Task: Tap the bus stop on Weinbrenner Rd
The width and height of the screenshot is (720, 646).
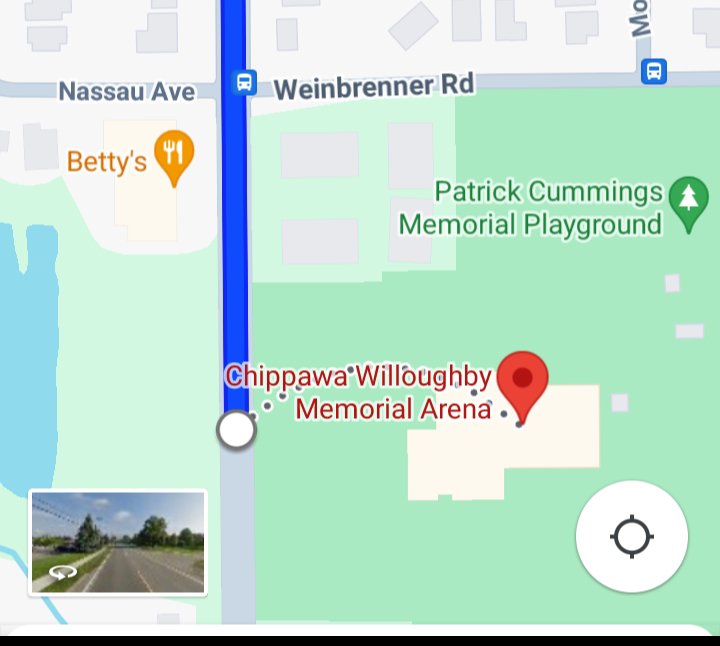Action: tap(653, 71)
